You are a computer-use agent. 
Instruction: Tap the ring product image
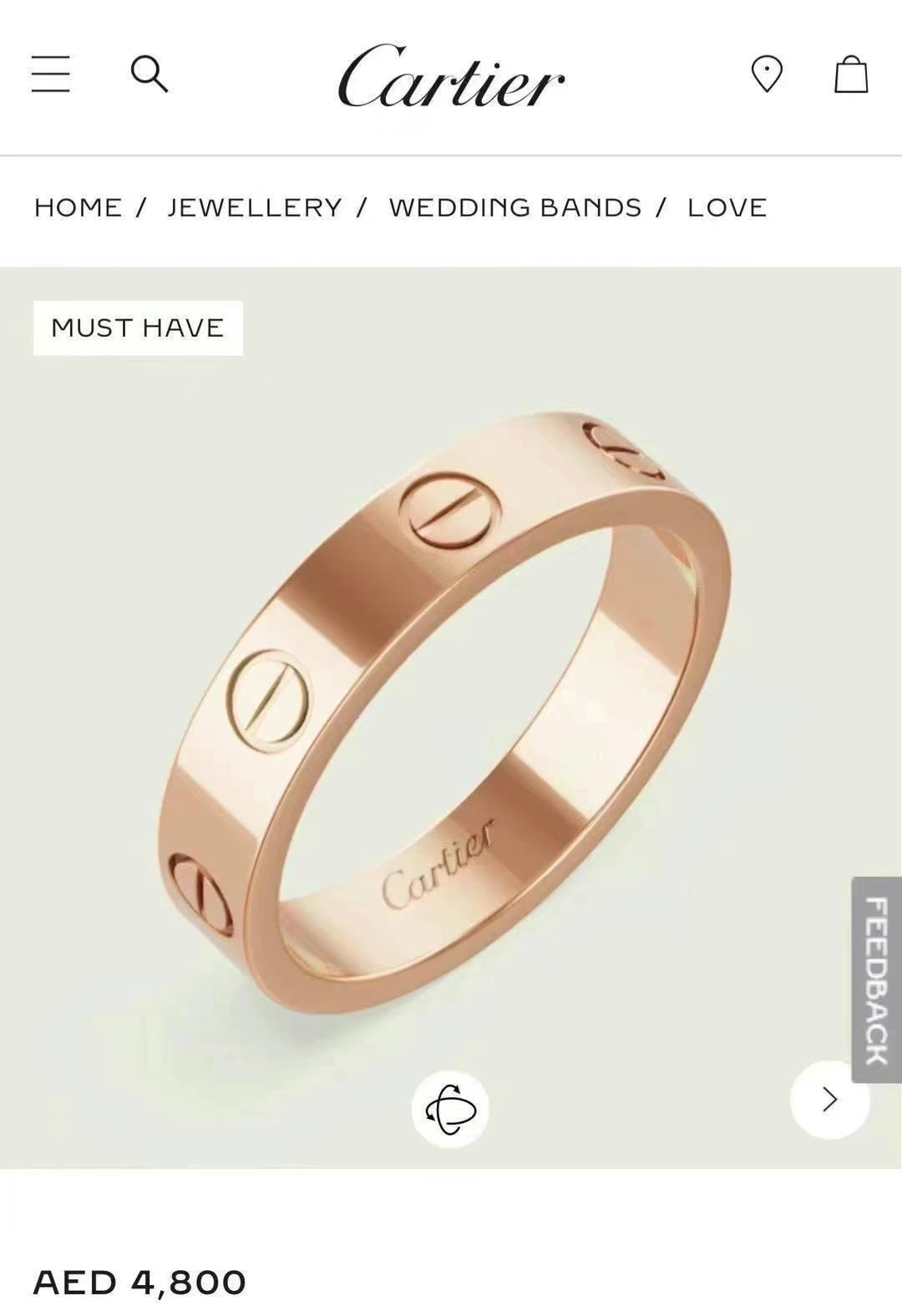click(447, 710)
